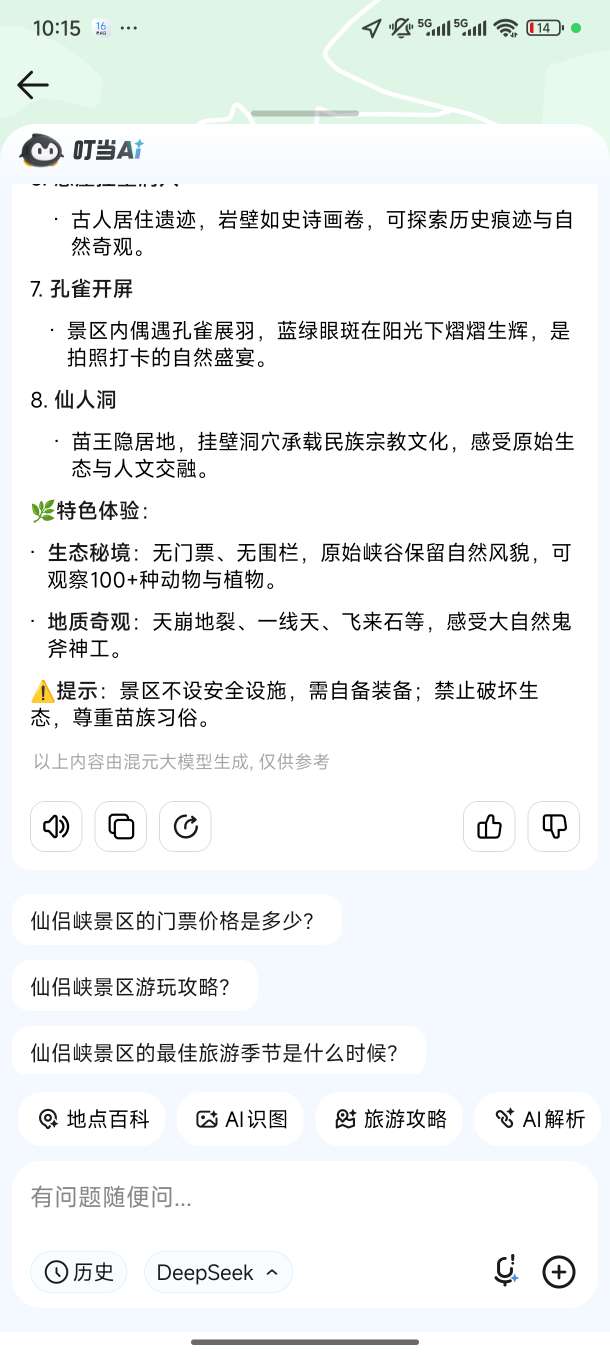
Task: Open the 地点百科 chip
Action: [x=93, y=1119]
